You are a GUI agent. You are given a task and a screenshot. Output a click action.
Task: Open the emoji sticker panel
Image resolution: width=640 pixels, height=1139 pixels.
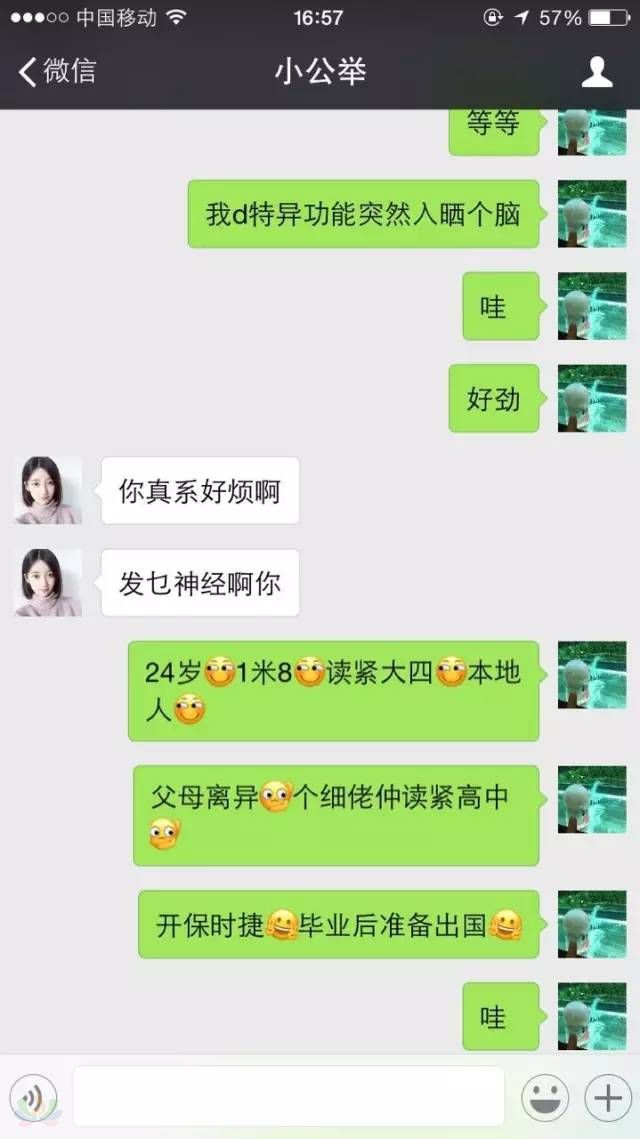click(545, 1098)
